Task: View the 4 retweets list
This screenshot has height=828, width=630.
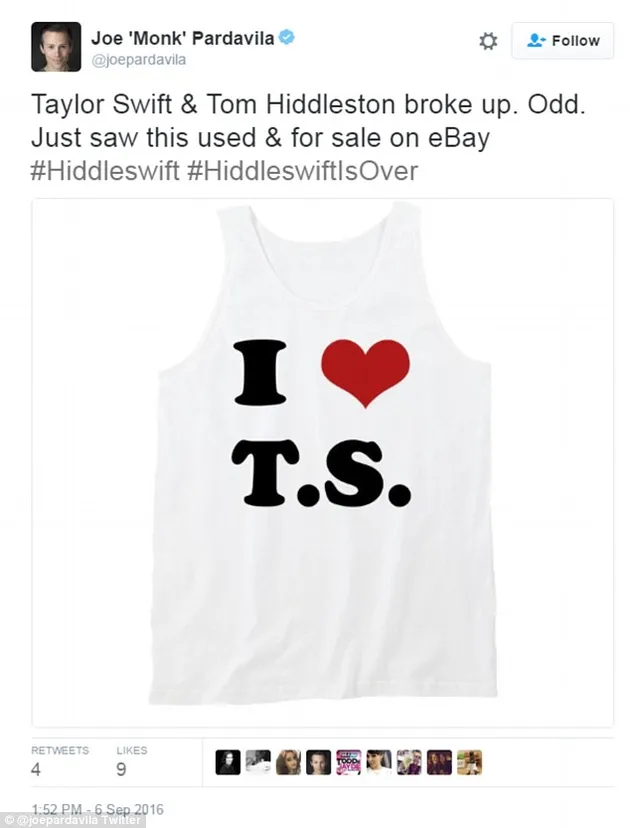Action: [x=59, y=761]
